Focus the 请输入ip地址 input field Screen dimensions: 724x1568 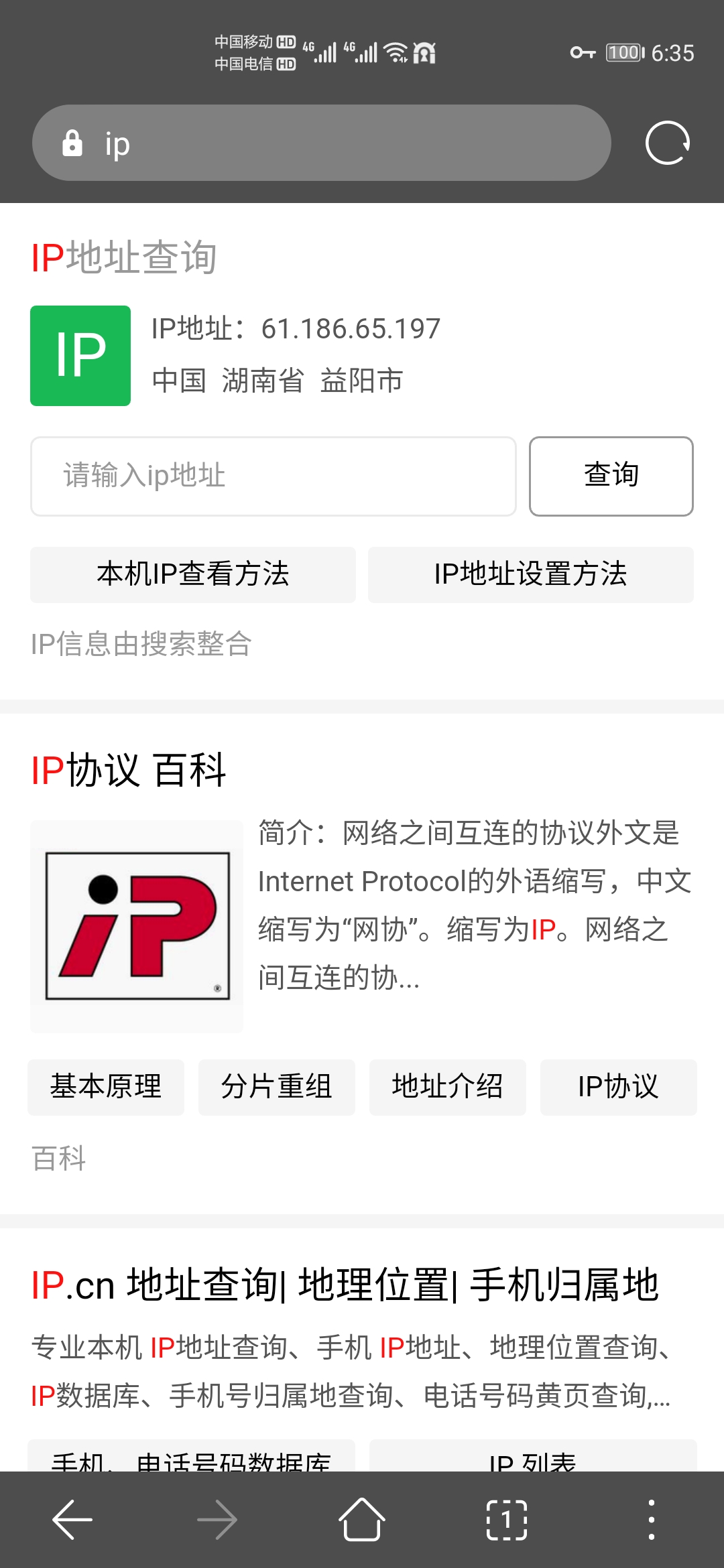pyautogui.click(x=273, y=476)
